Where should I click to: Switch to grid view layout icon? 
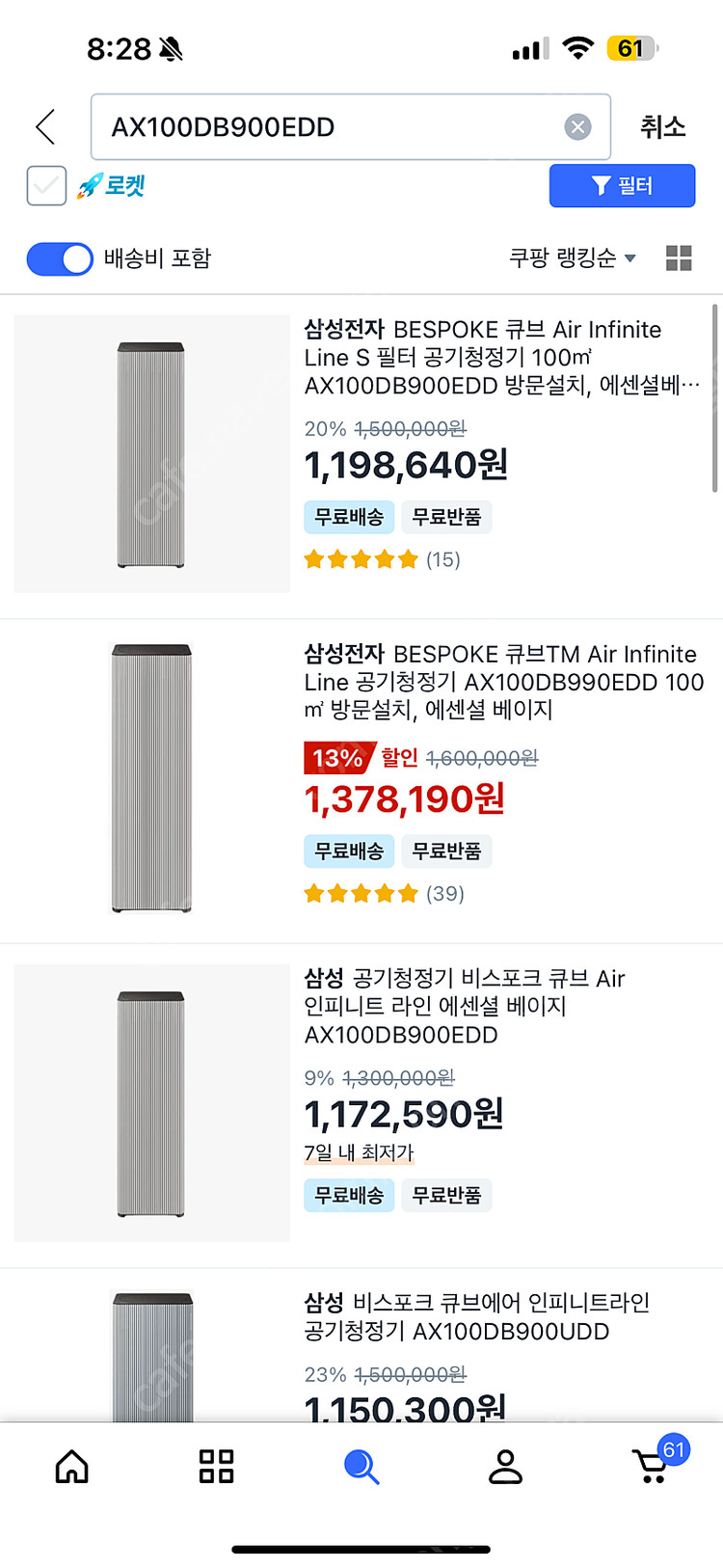(x=680, y=258)
